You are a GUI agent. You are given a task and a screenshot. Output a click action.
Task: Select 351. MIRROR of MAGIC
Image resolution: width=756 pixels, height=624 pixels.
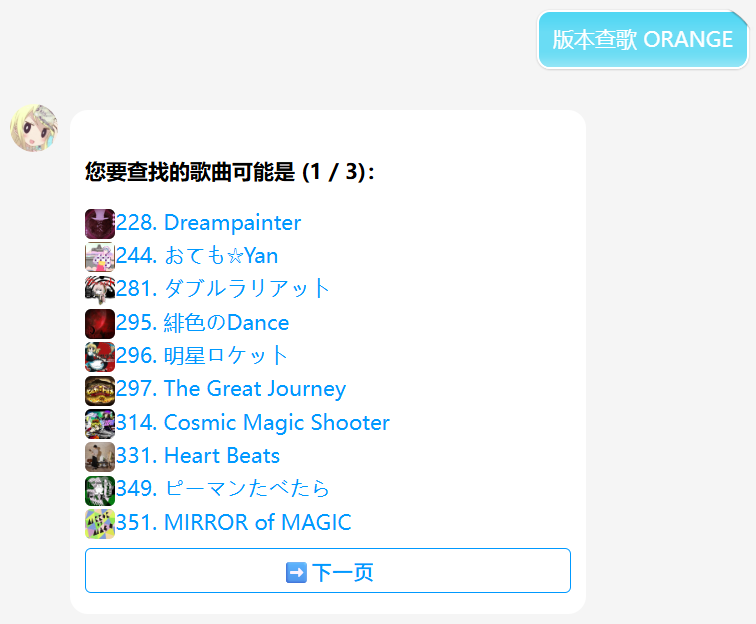[234, 522]
